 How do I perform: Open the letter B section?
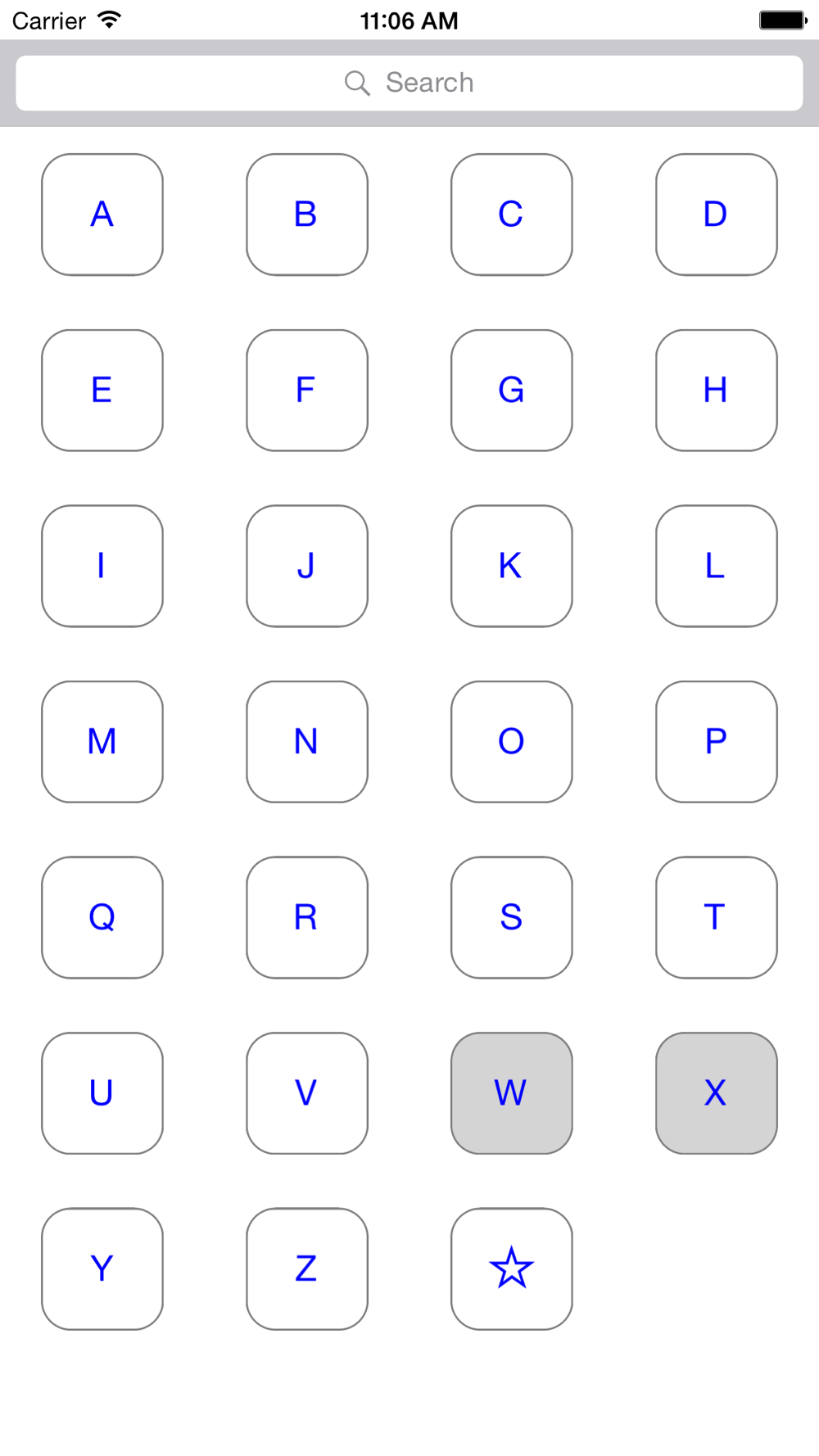click(x=307, y=215)
